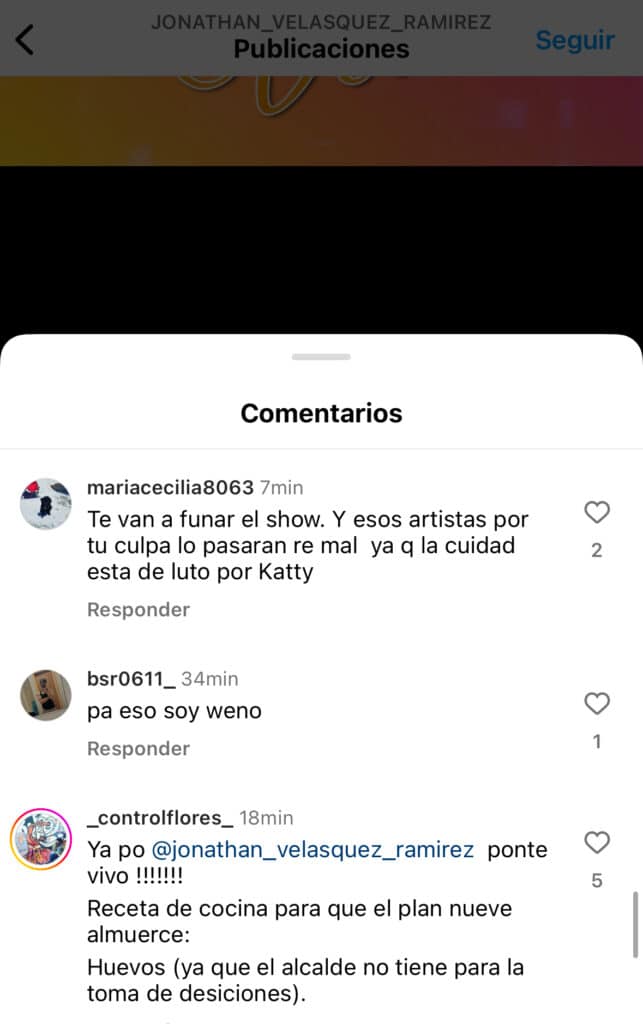Open mariacecilia8063's profile picture
Image resolution: width=643 pixels, height=1024 pixels.
tap(46, 504)
